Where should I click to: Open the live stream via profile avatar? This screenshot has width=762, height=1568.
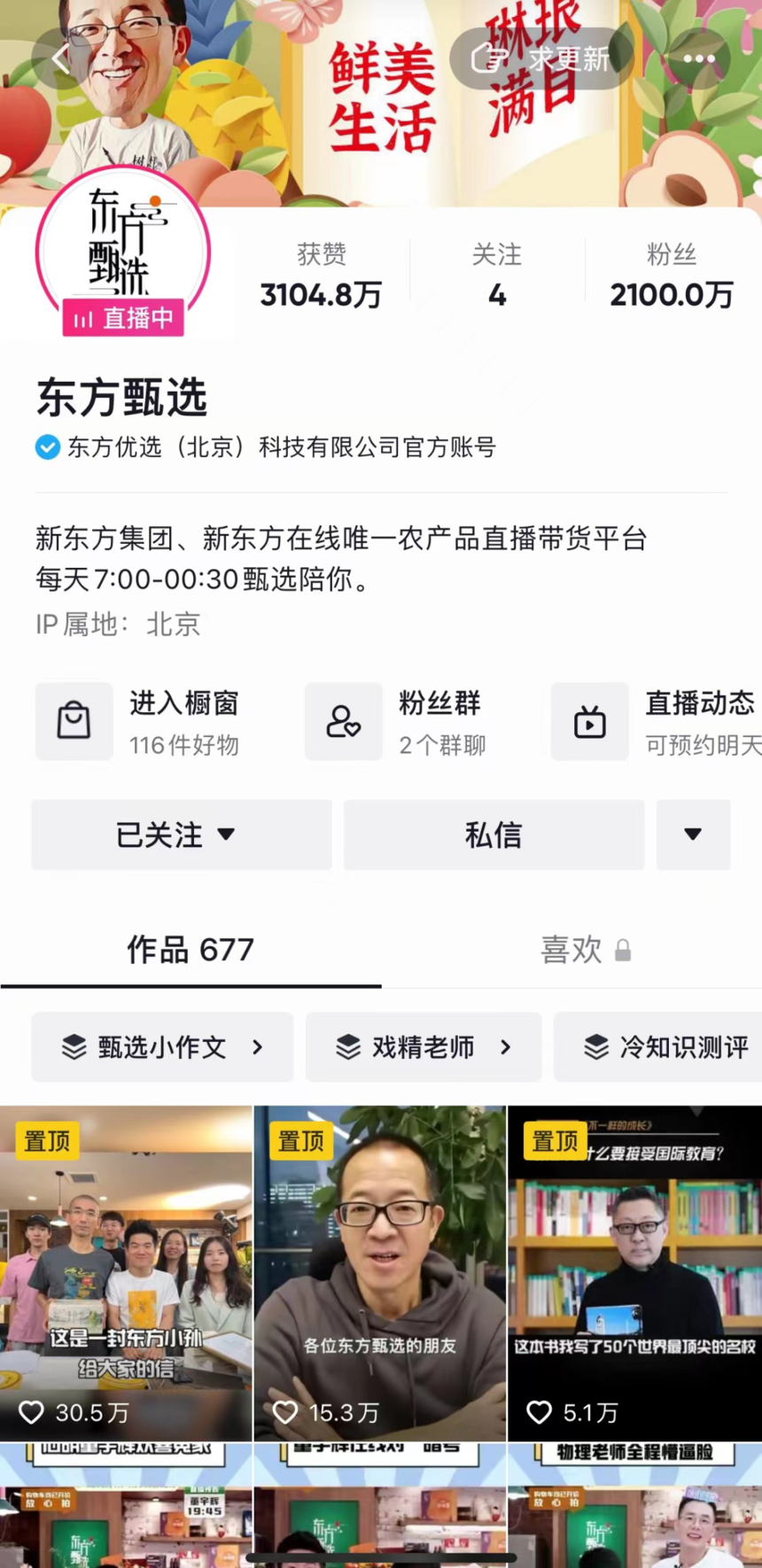(122, 253)
